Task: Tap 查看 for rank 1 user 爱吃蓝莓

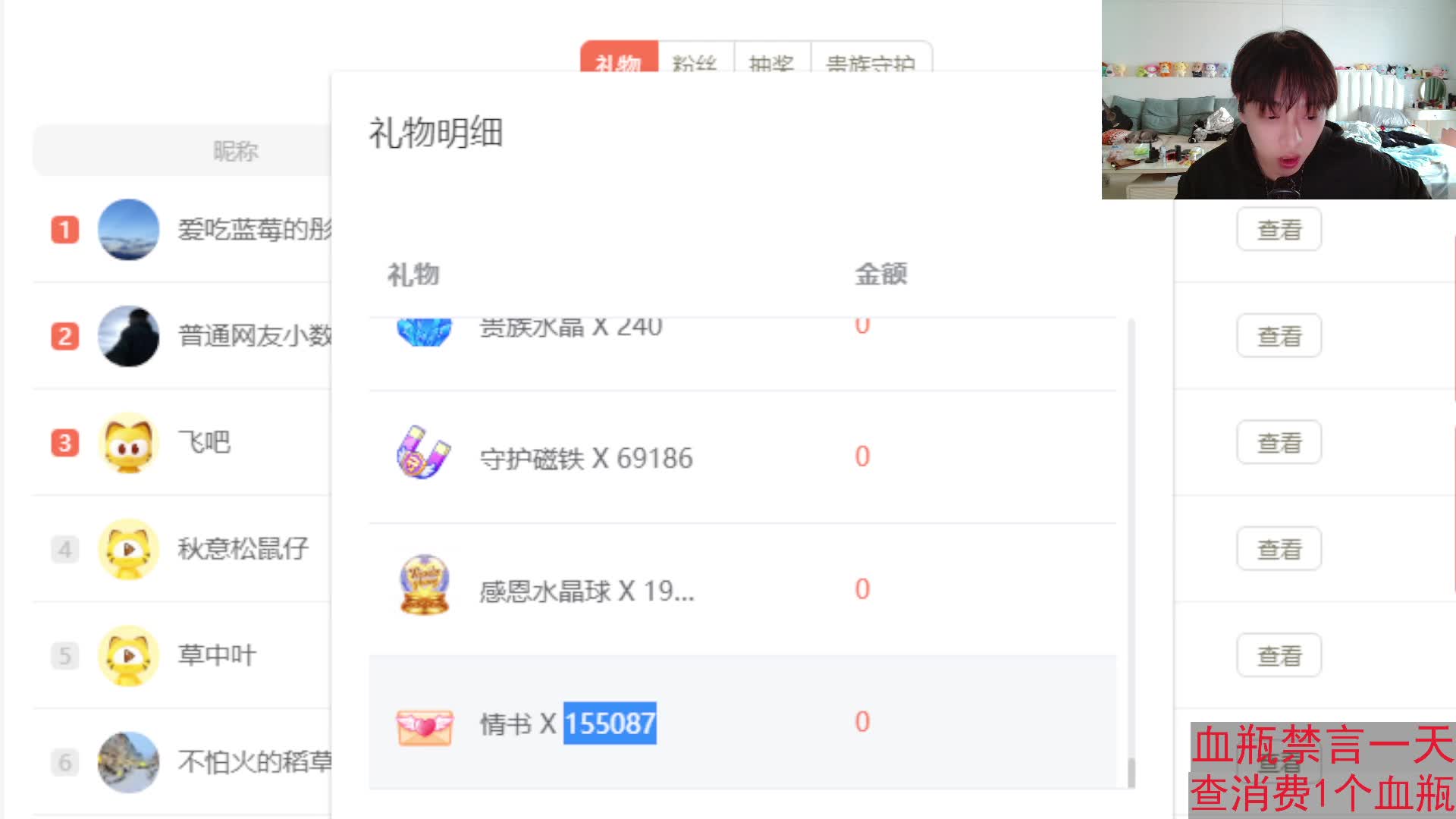Action: point(1279,229)
